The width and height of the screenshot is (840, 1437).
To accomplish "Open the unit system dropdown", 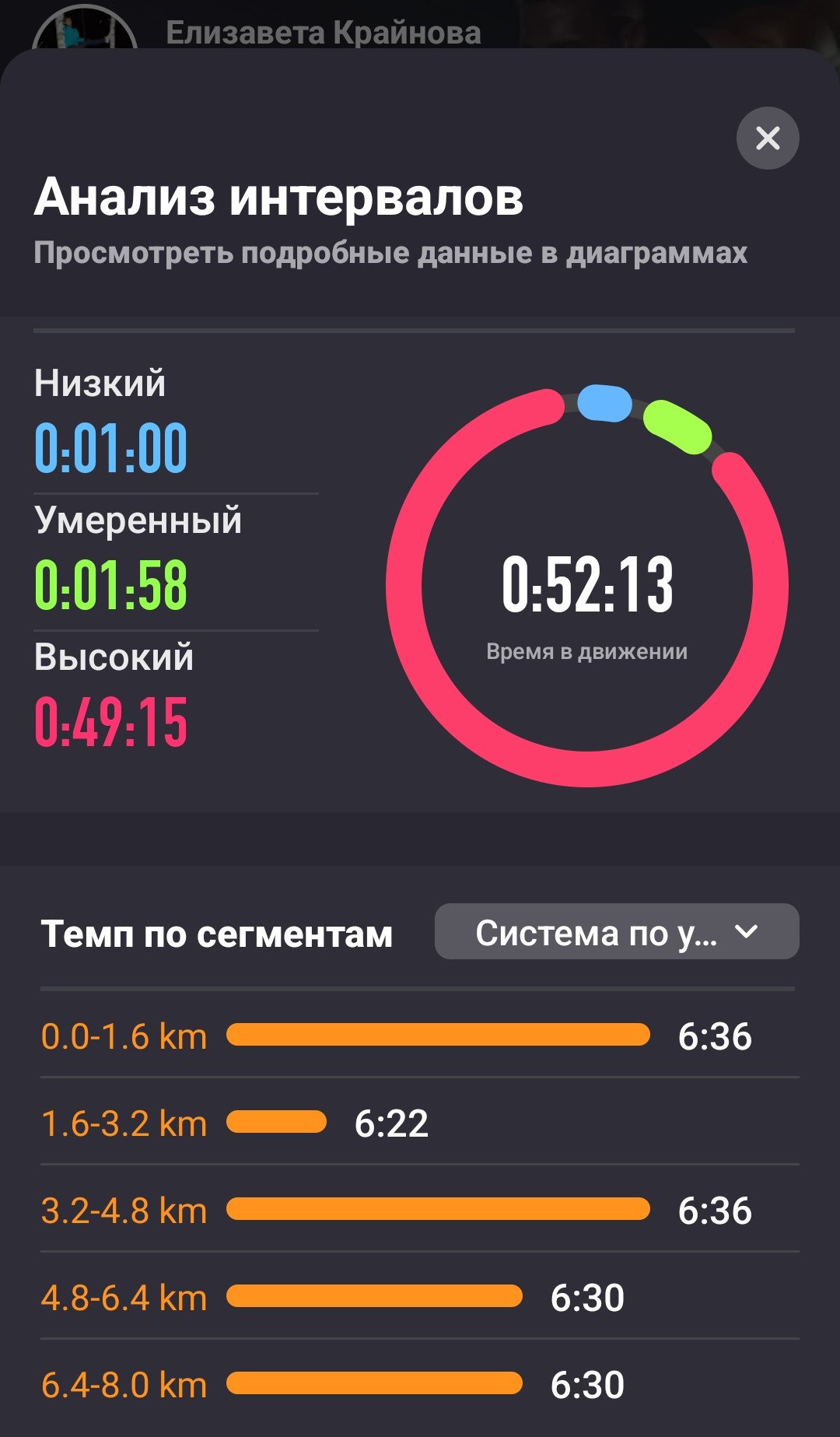I will tap(617, 931).
